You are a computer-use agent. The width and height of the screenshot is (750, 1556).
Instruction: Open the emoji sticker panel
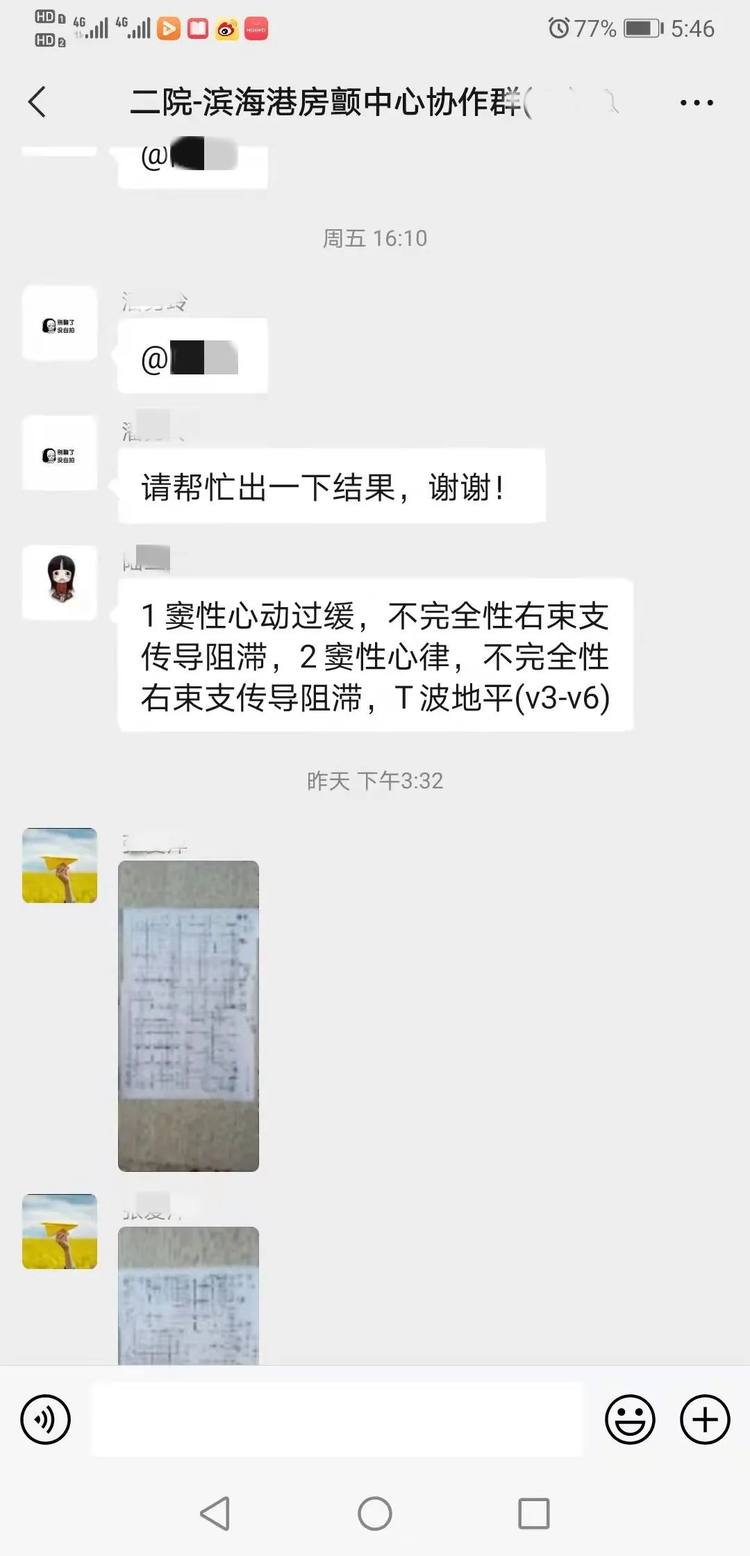(630, 1419)
